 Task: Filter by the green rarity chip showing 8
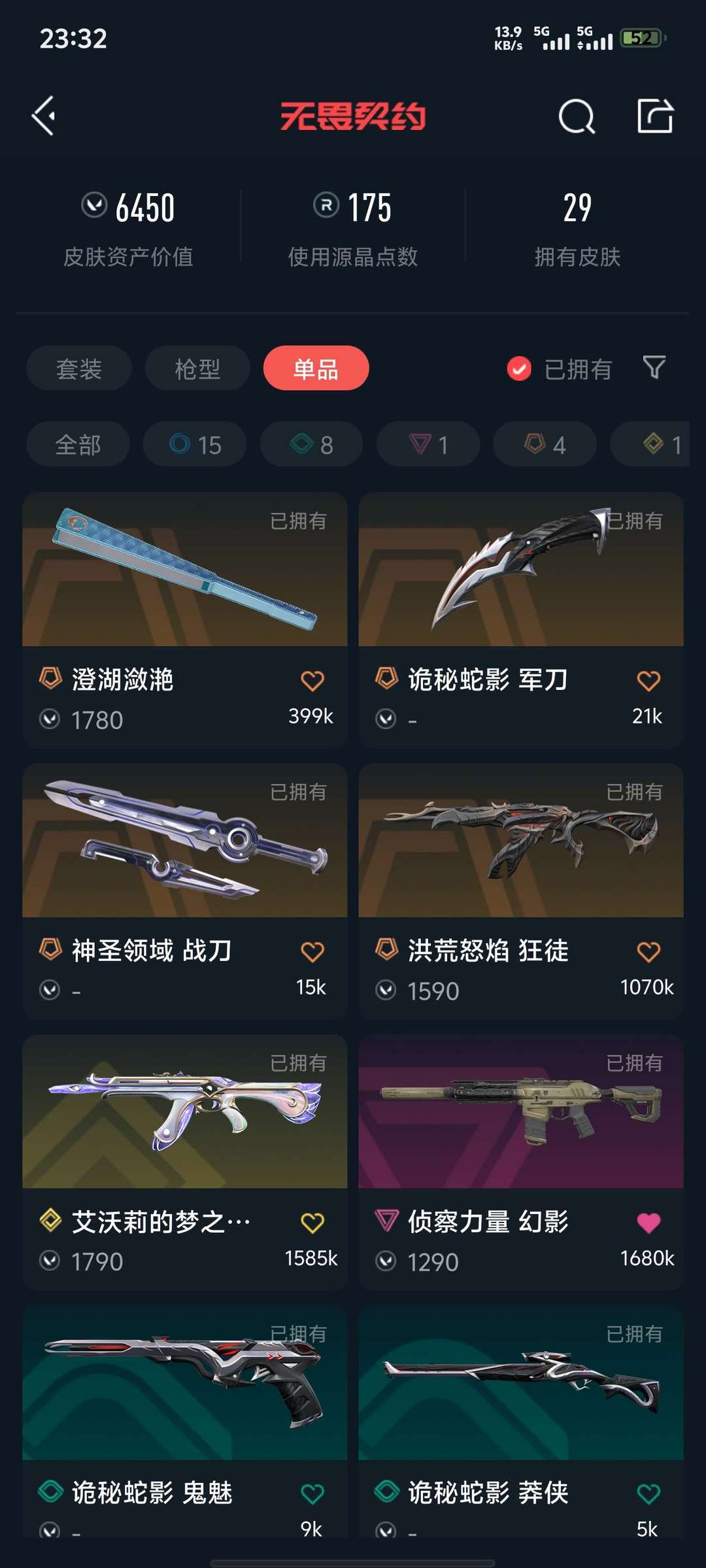click(x=311, y=444)
